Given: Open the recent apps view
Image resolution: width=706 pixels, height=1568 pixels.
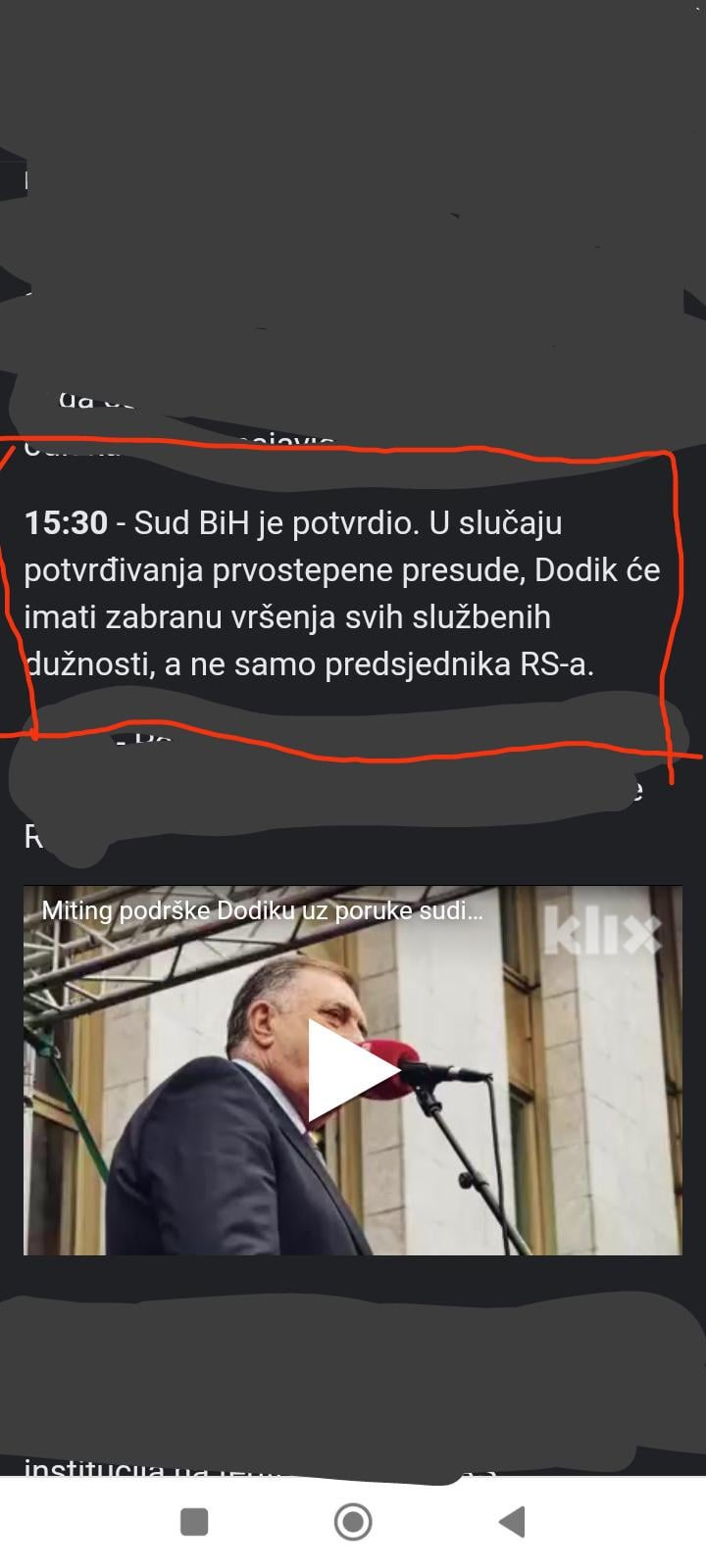Looking at the screenshot, I should coord(194,1522).
